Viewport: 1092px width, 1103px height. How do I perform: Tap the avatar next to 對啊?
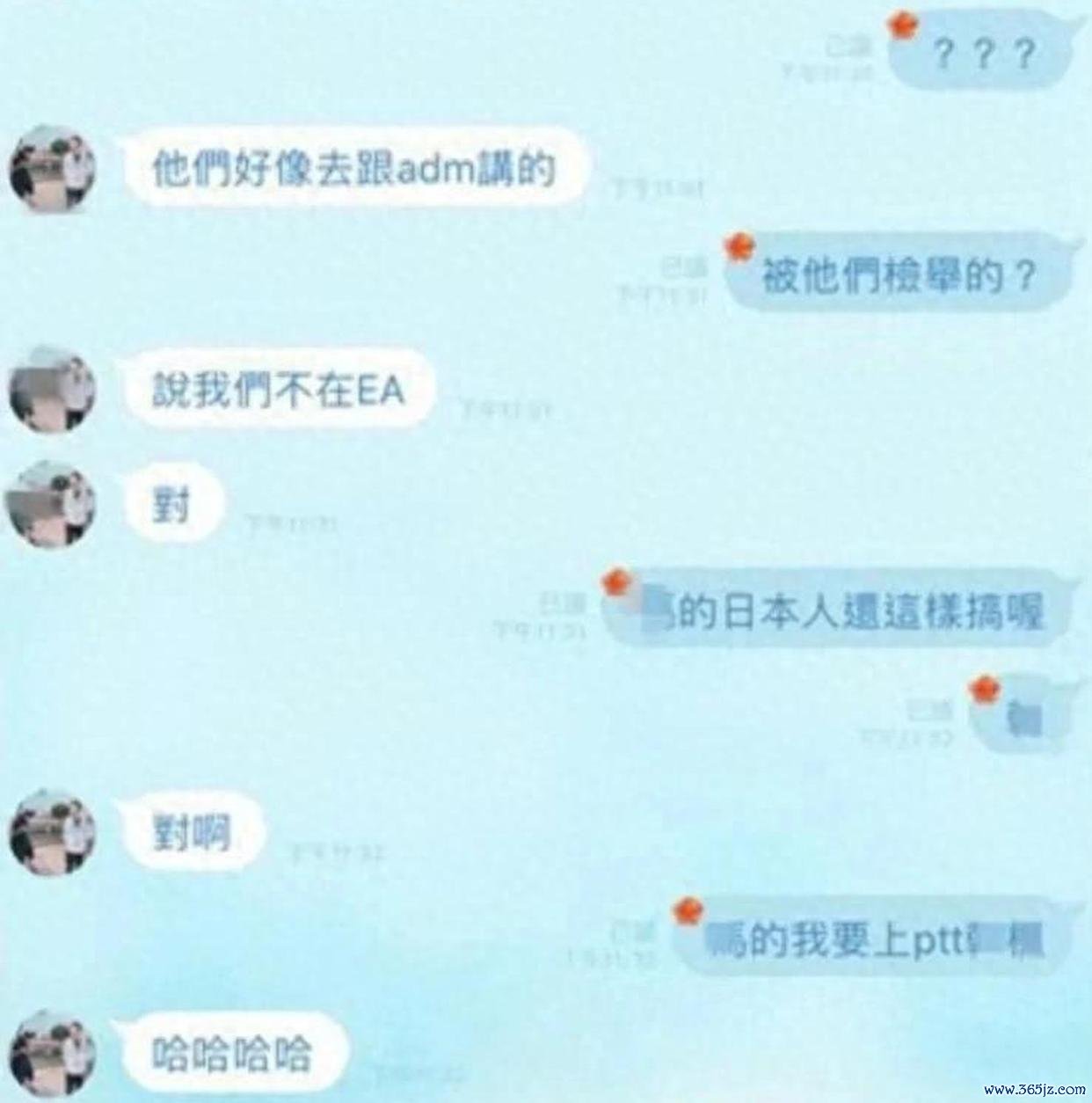pos(53,832)
